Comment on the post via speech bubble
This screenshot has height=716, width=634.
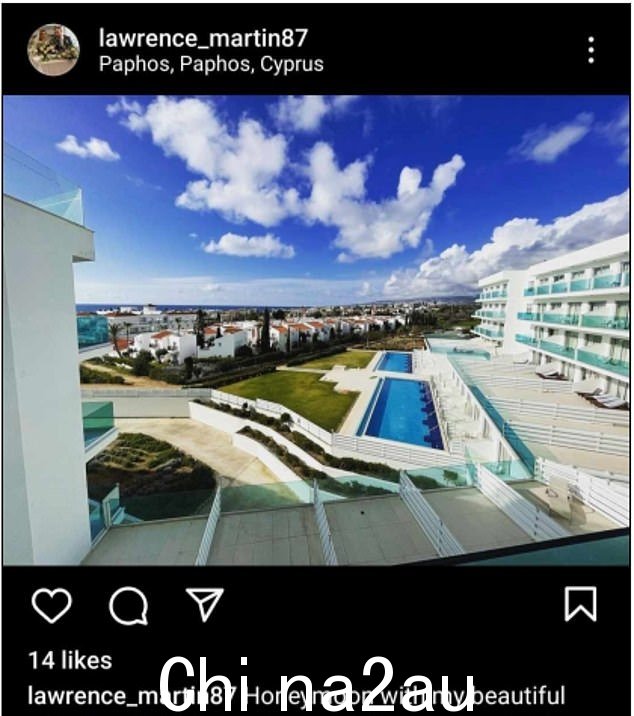128,605
